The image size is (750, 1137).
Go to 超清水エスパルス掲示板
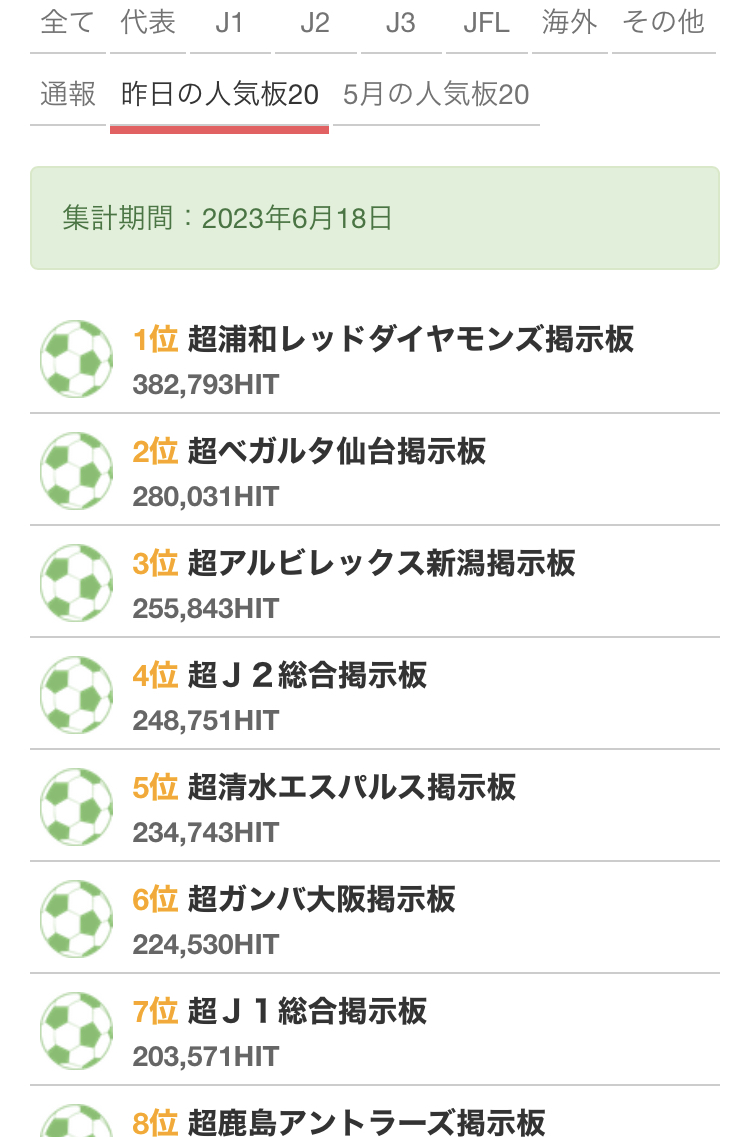(x=351, y=788)
